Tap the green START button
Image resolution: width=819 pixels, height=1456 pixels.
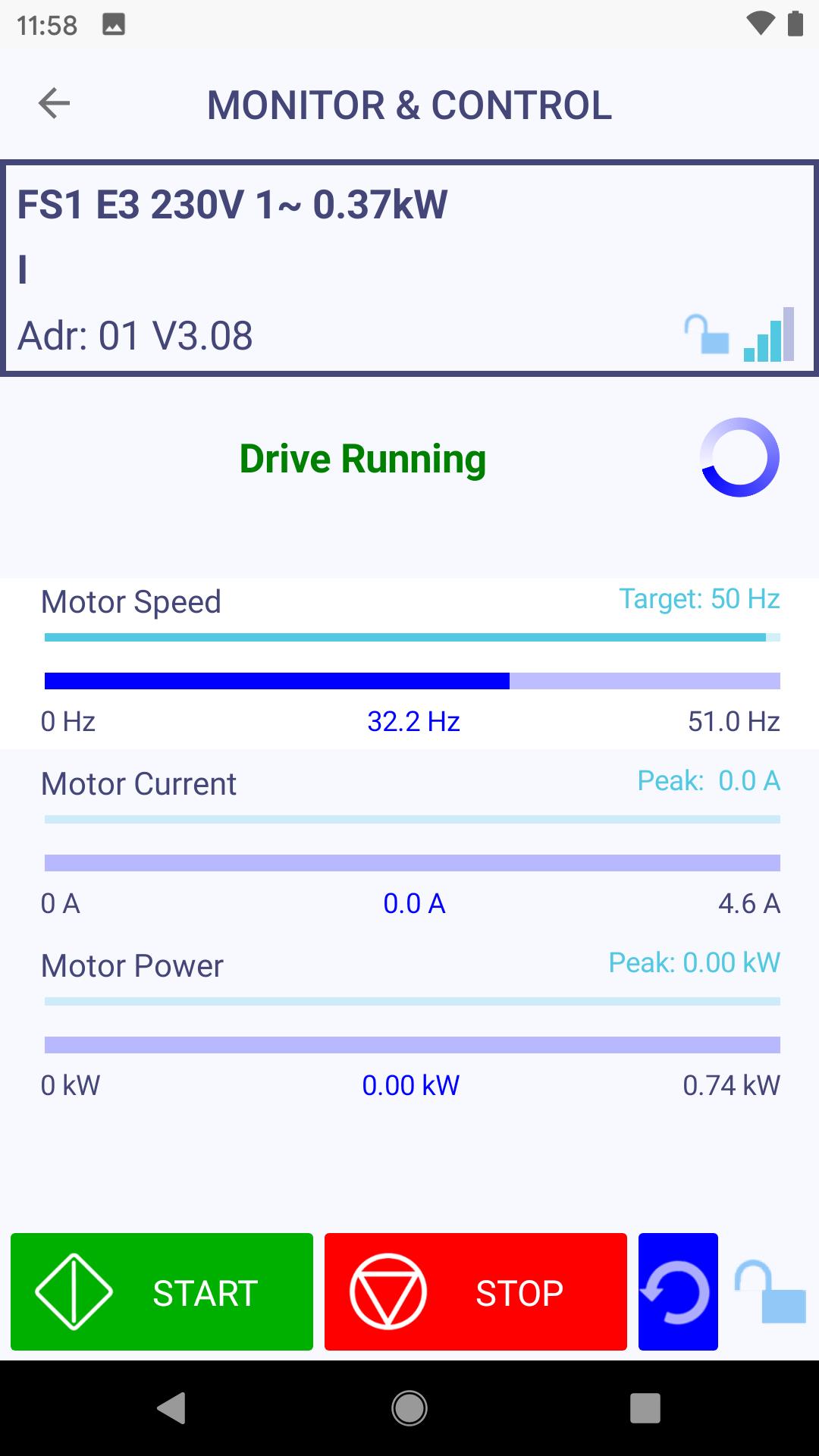(x=162, y=1292)
